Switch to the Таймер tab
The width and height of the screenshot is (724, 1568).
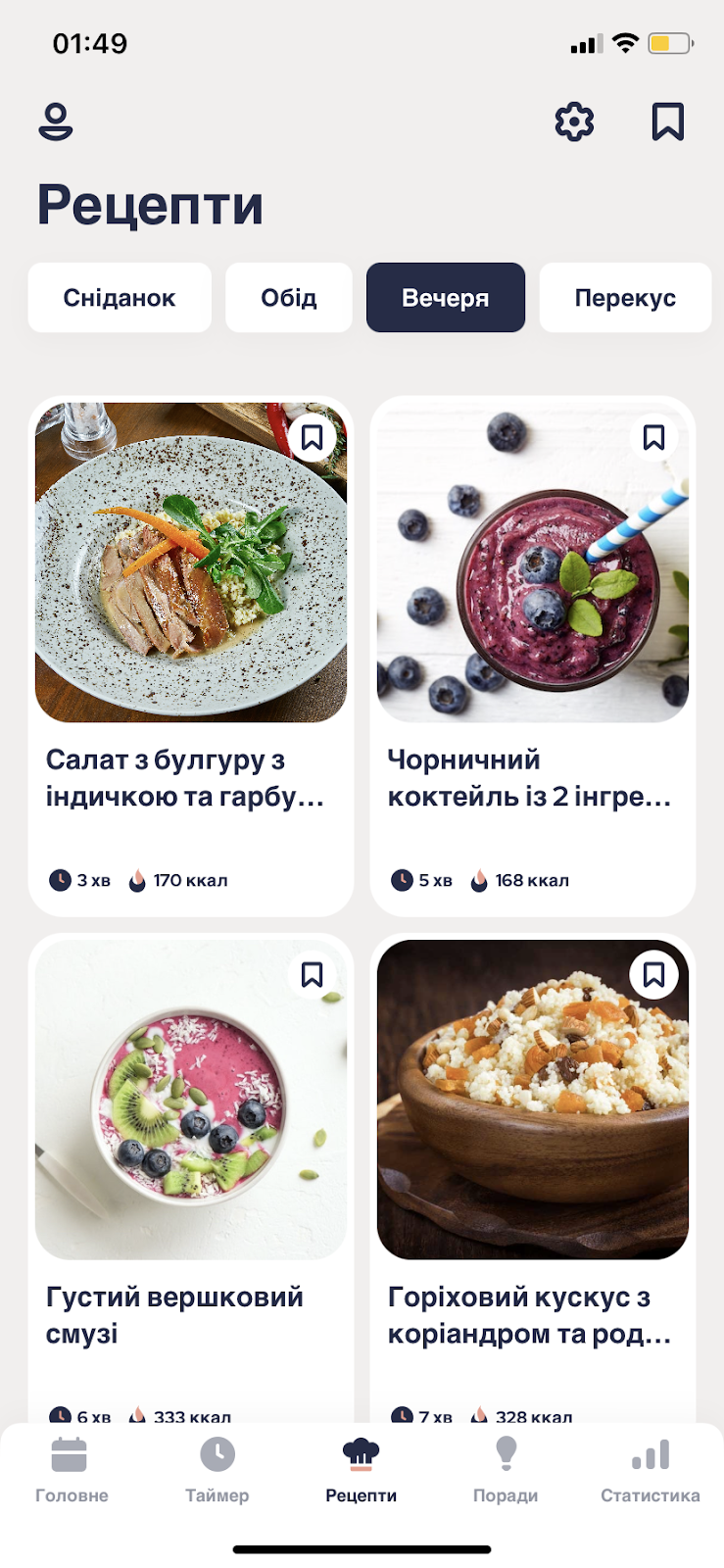point(217,1470)
